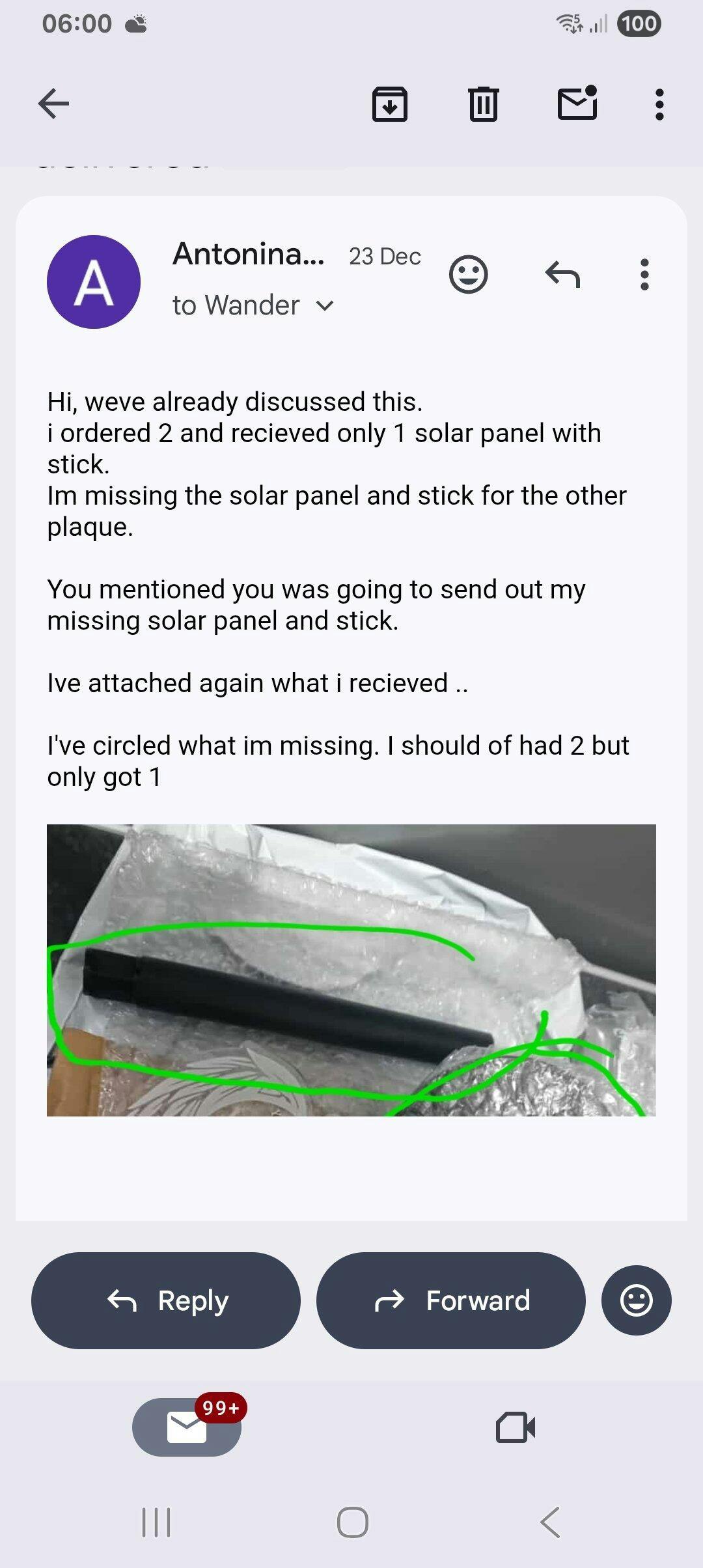
Task: Forward this email to someone
Action: point(450,1300)
